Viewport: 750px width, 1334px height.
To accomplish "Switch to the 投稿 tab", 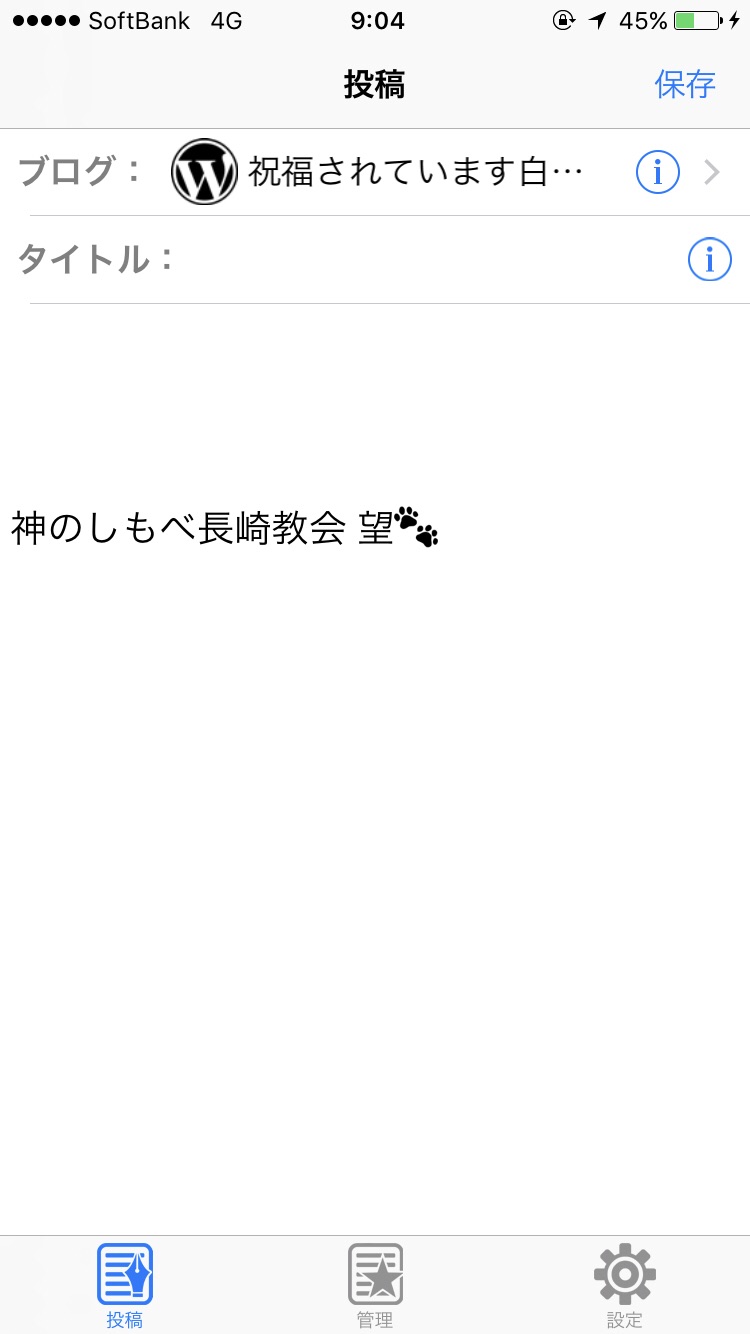I will coord(125,1285).
